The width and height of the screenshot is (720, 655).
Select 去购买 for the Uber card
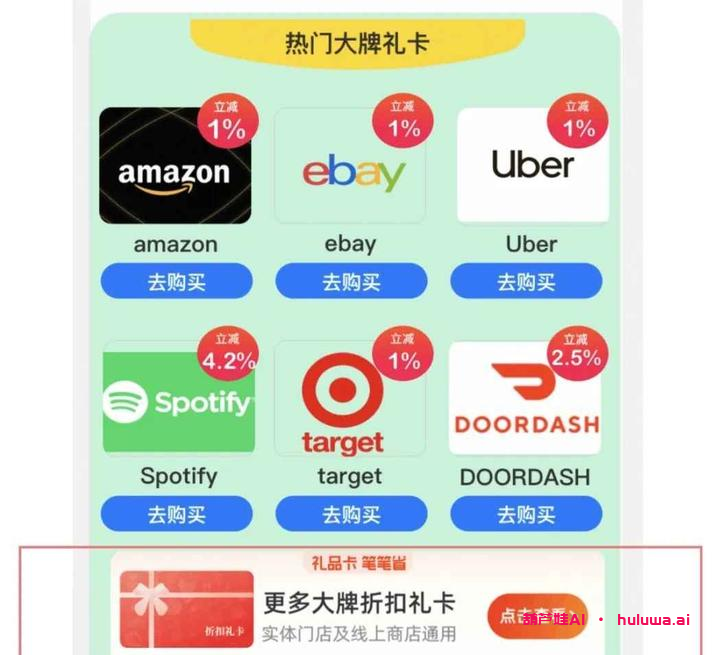(x=526, y=282)
